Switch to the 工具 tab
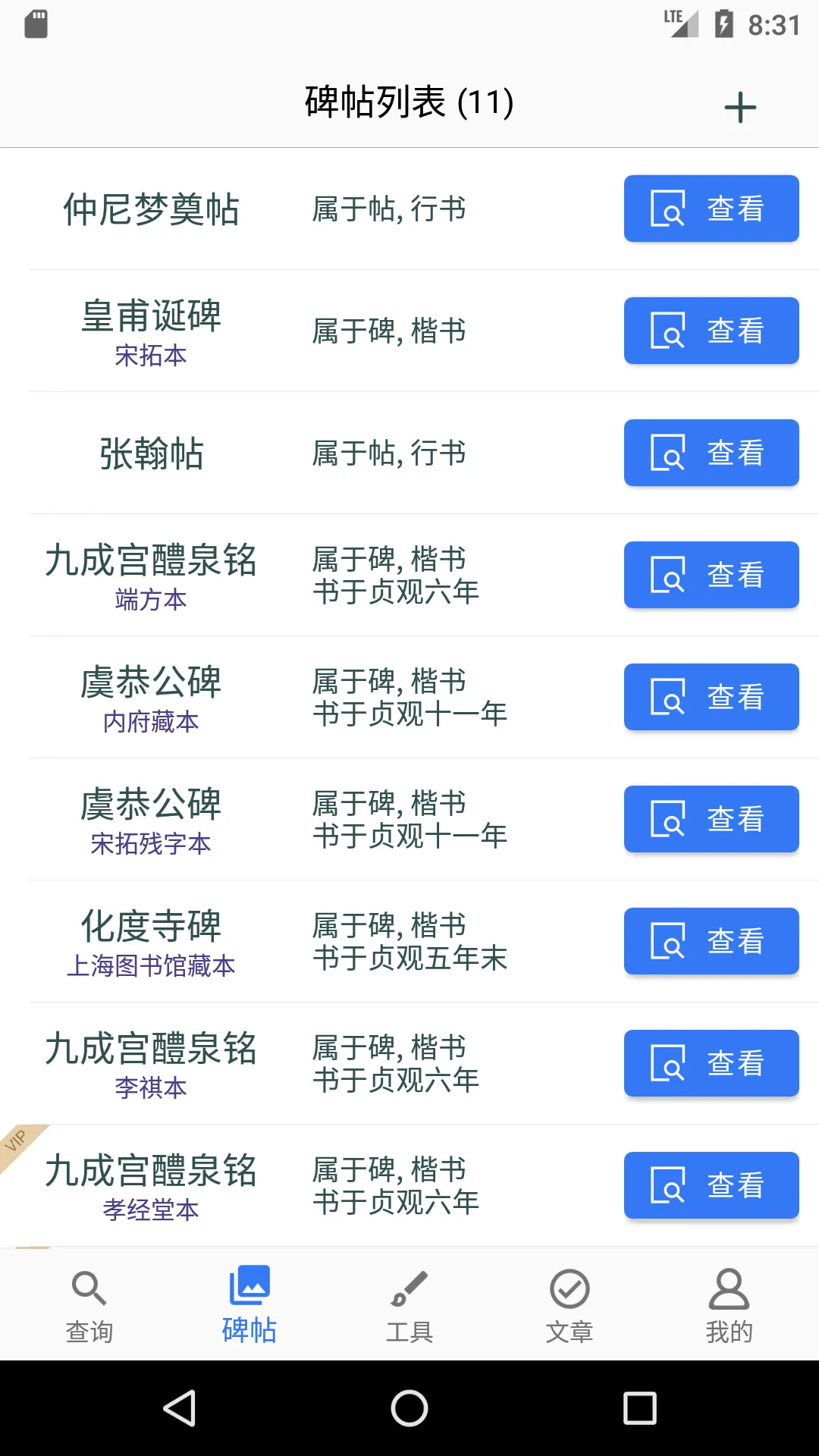819x1456 pixels. point(410,1304)
